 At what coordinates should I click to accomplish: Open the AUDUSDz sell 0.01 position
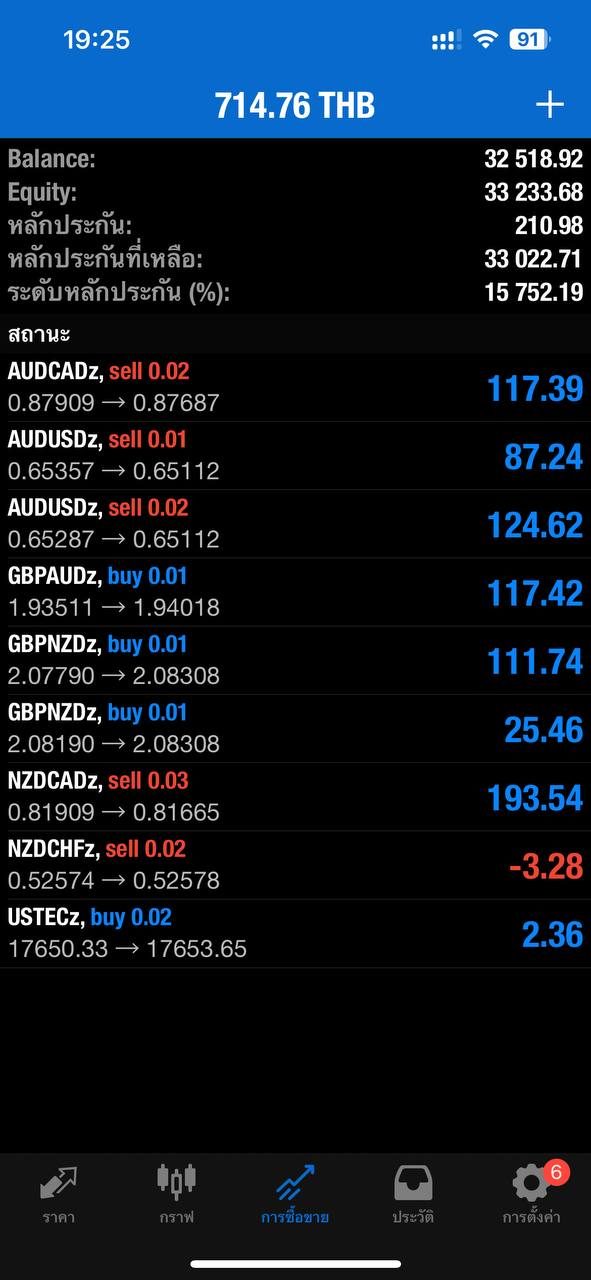click(295, 456)
